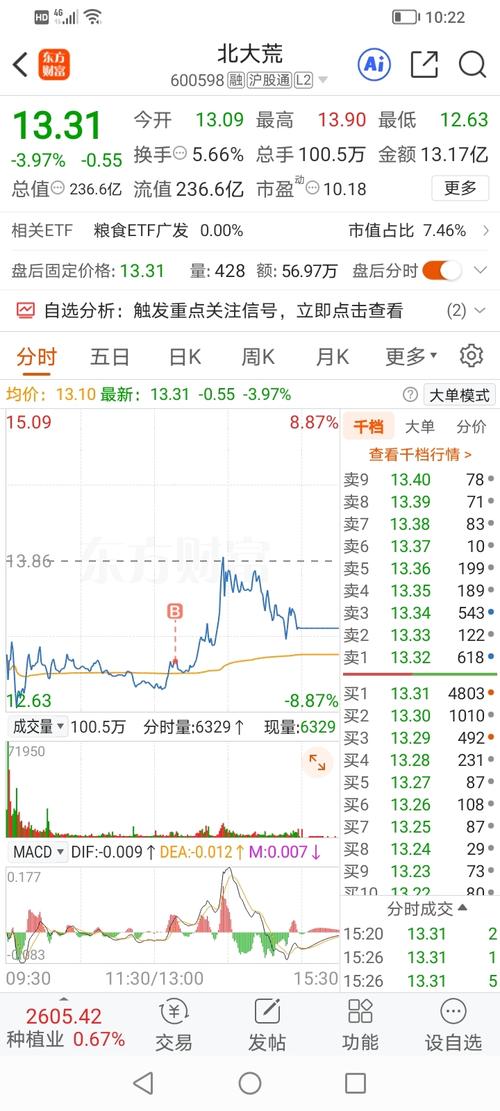Viewport: 500px width, 1111px height.
Task: Tap the 更多 button for more data
Action: 460,188
